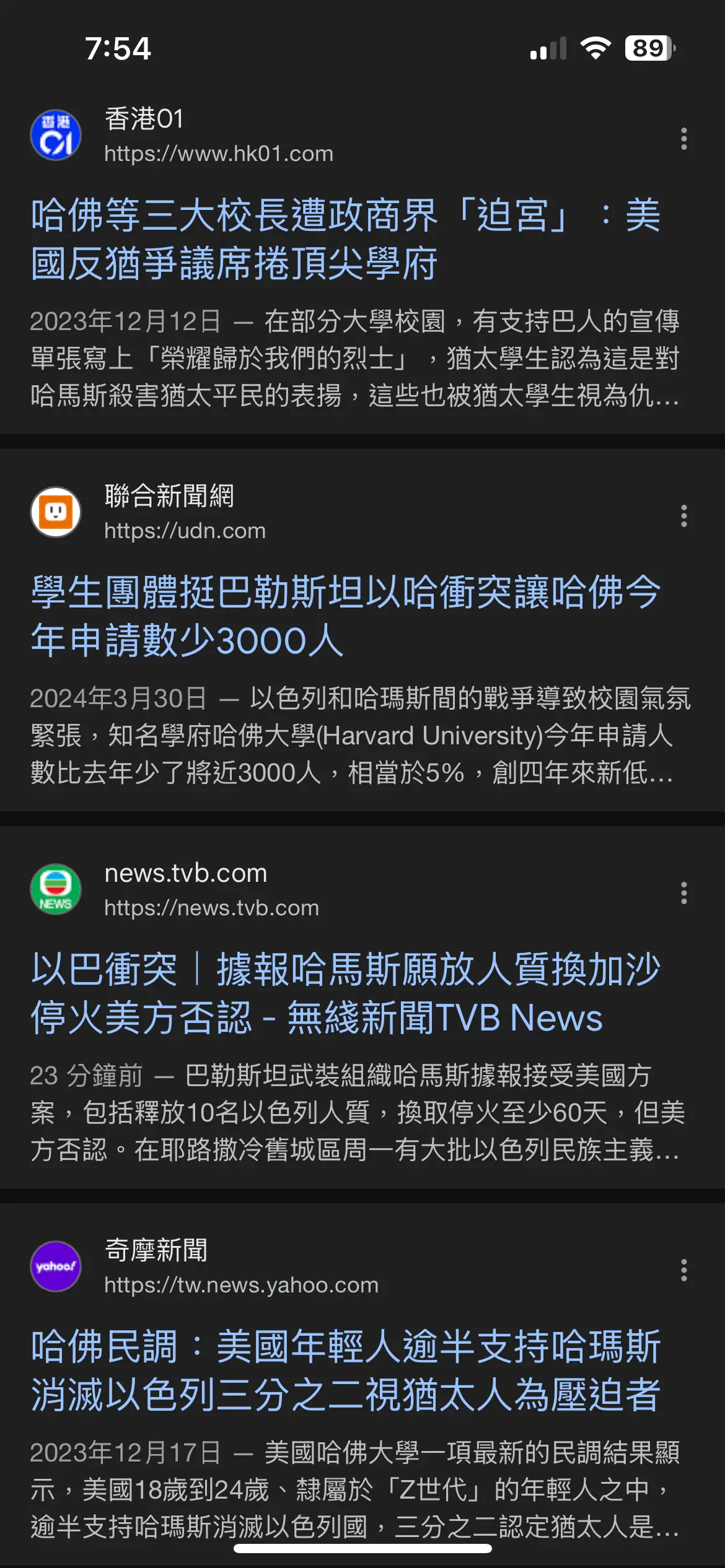Open the overflow menu for the 聯合新聞網 result

pos(683,516)
